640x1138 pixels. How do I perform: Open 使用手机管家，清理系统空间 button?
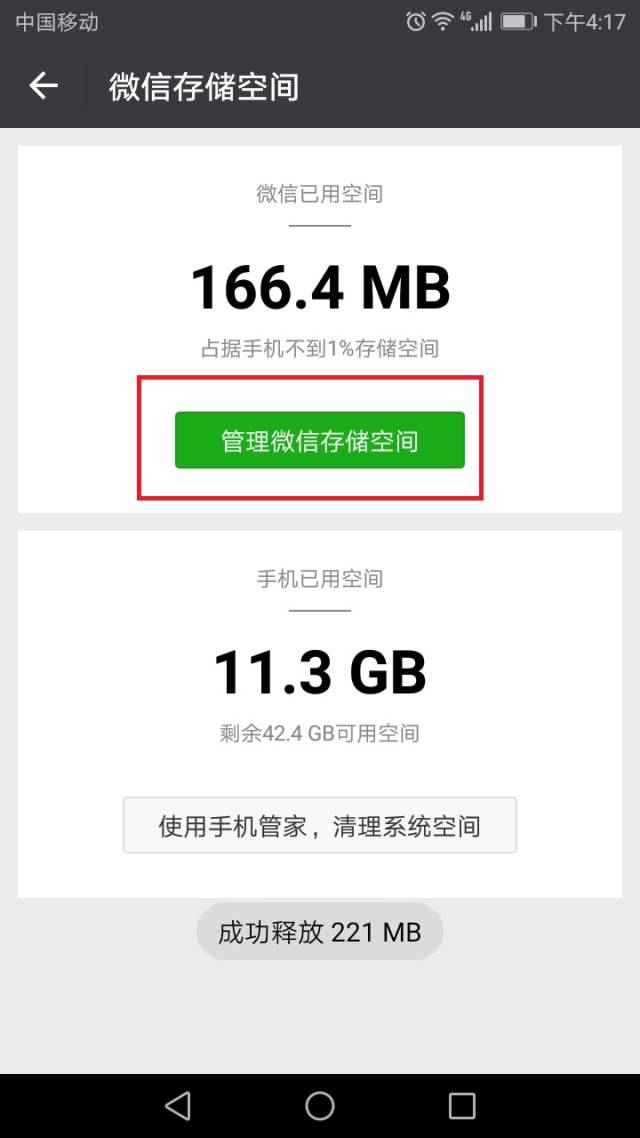pos(319,825)
